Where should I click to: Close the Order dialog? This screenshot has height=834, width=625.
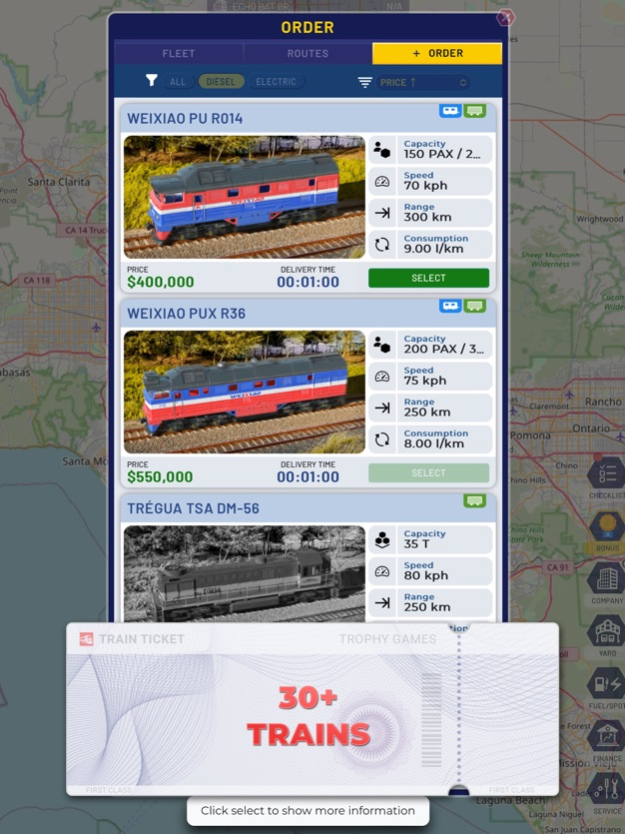point(506,17)
